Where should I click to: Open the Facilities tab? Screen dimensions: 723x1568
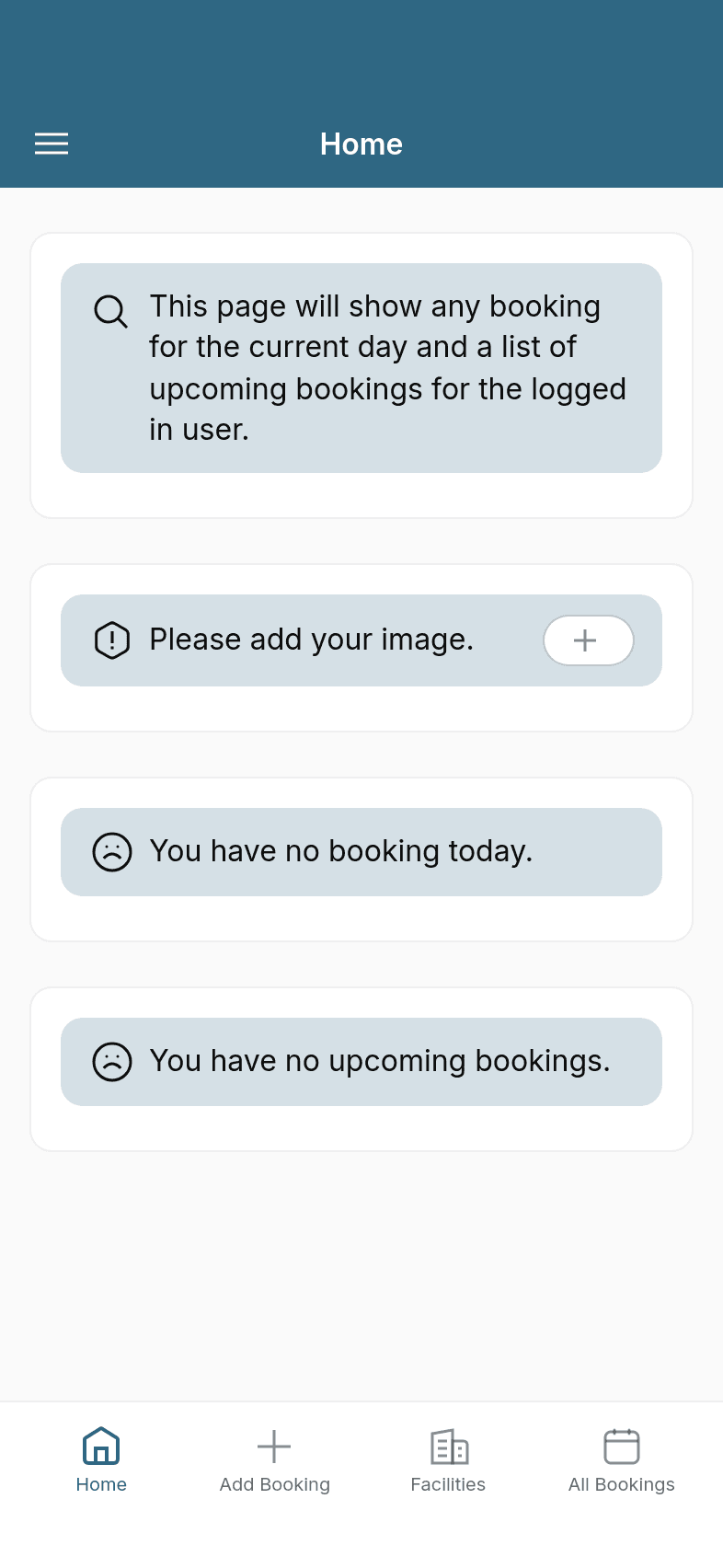[x=448, y=1460]
